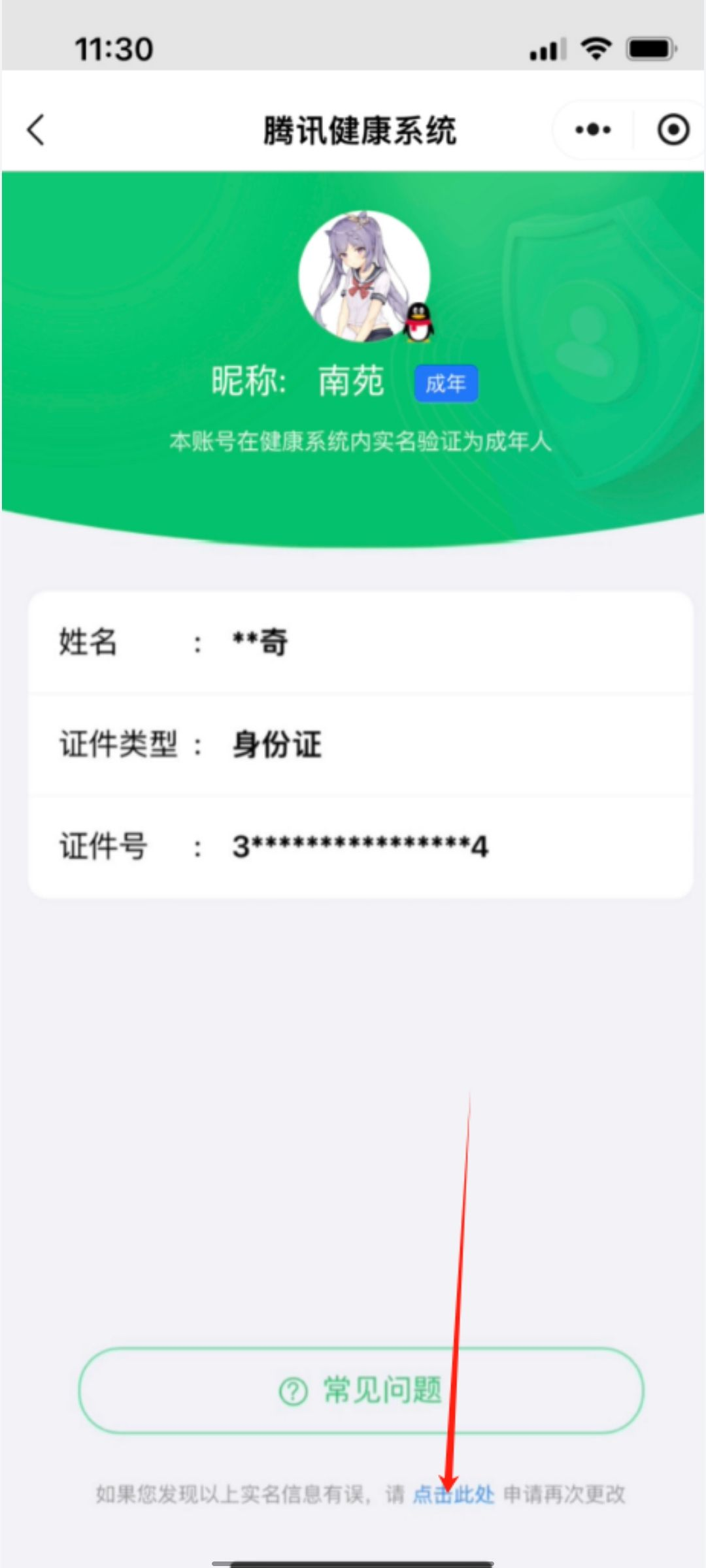Image resolution: width=706 pixels, height=1568 pixels.
Task: Go back using the top-left arrow
Action: coord(37,130)
